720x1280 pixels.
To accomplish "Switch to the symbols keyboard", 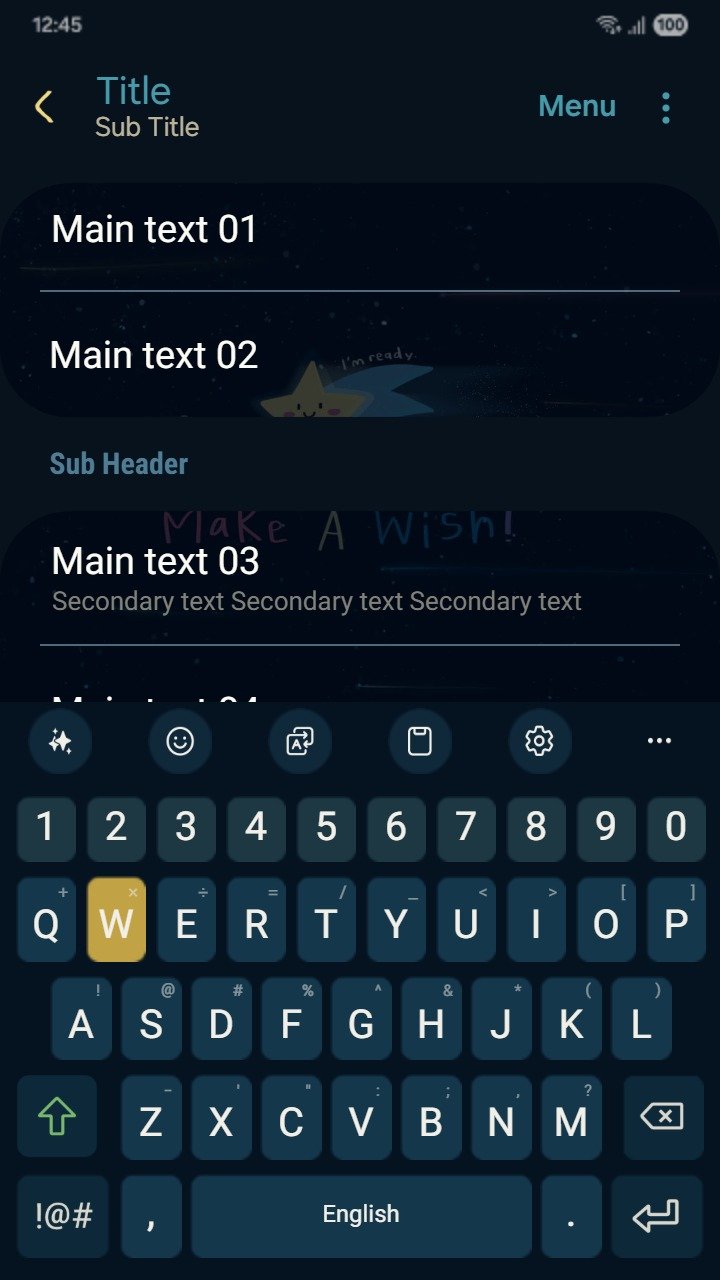I will click(63, 1216).
